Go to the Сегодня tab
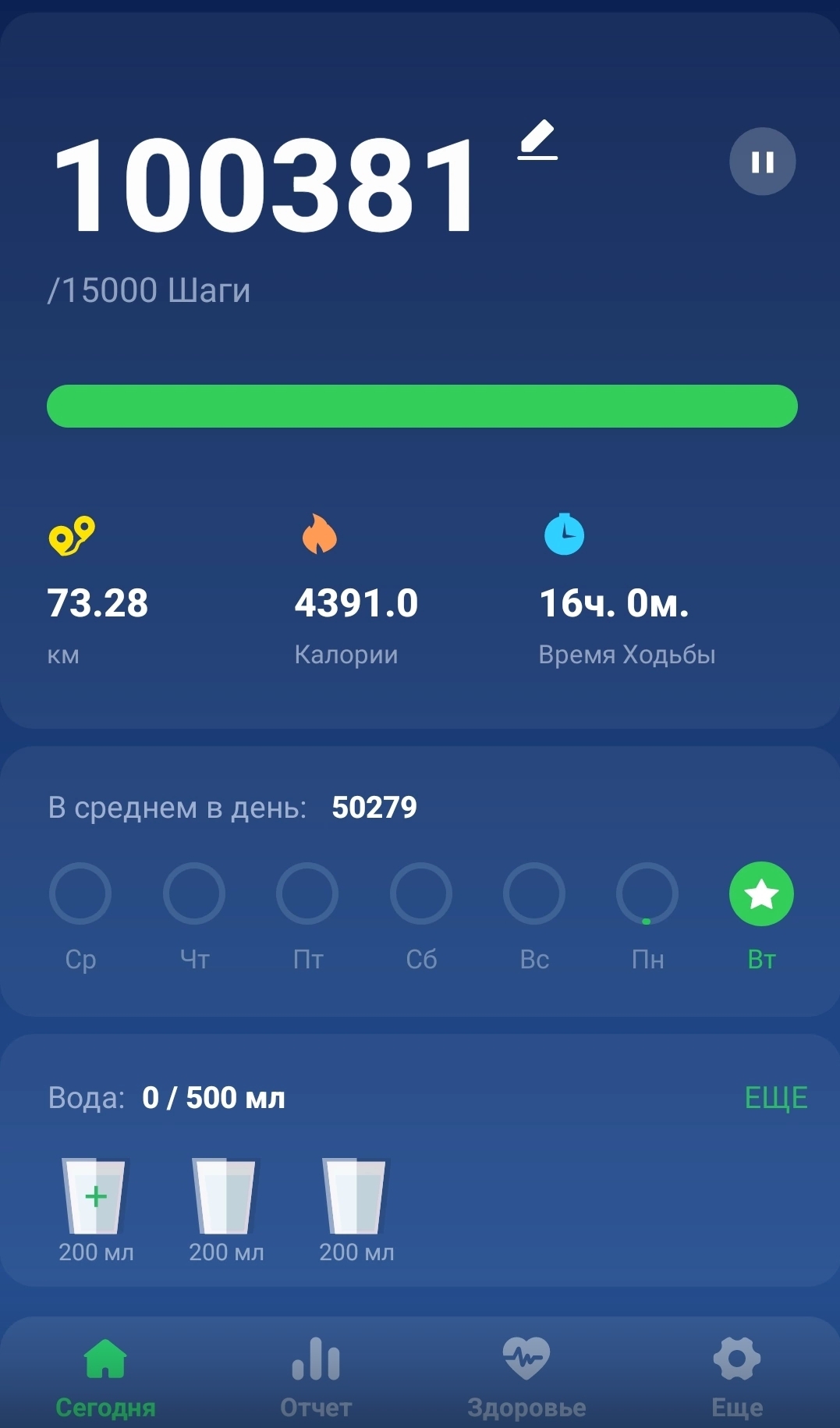840x1428 pixels. tap(105, 1376)
